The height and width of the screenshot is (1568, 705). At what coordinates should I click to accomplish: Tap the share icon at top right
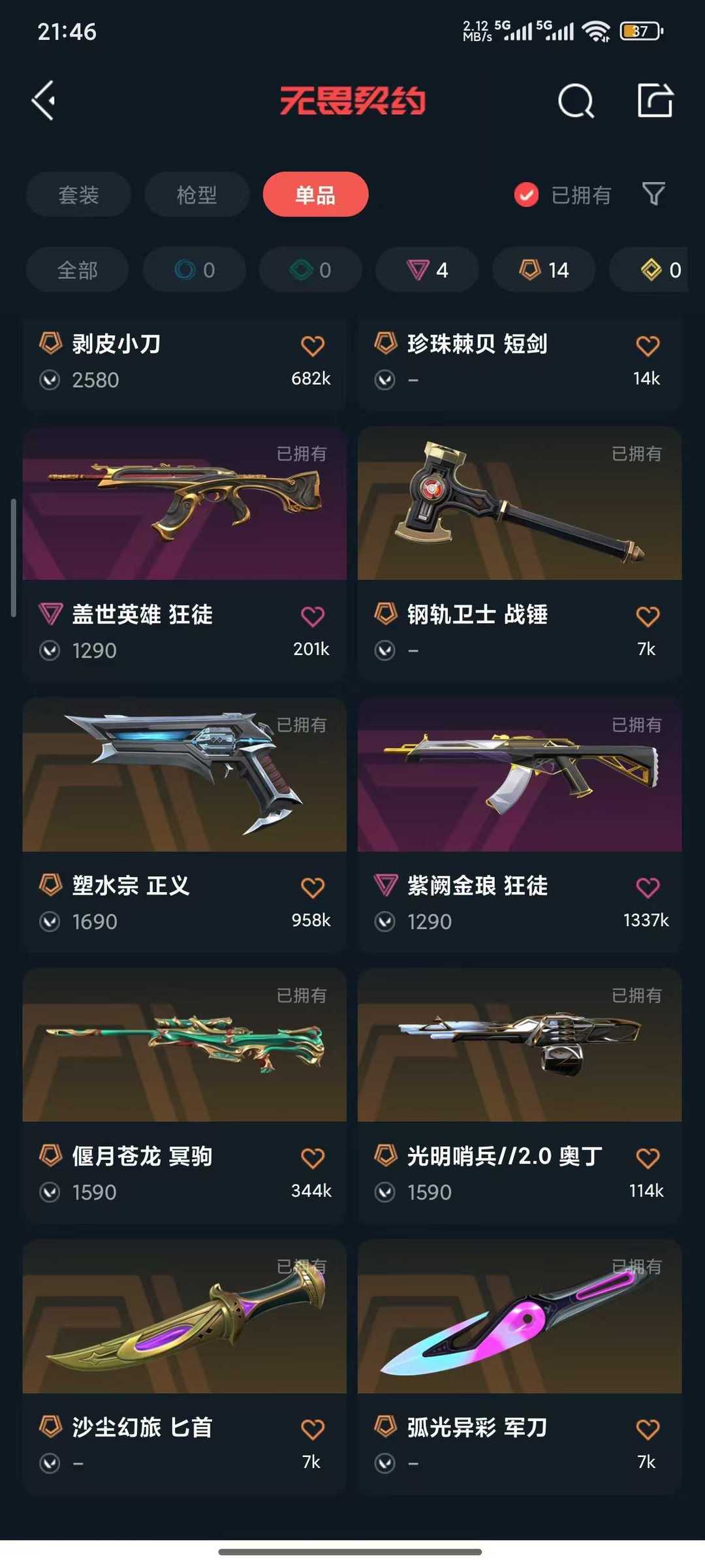point(655,101)
